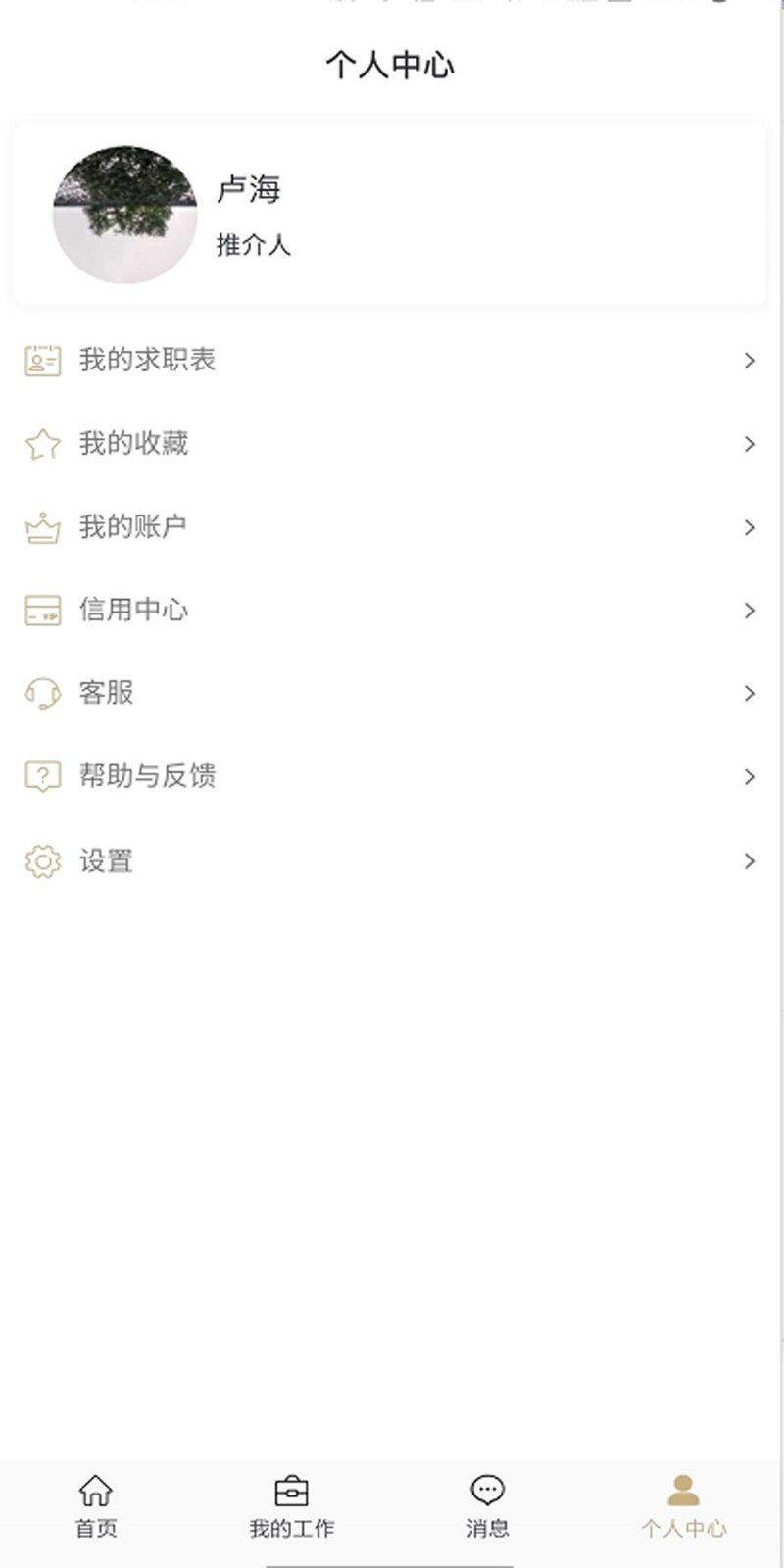
Task: Open 我的求职表 row
Action: click(392, 361)
